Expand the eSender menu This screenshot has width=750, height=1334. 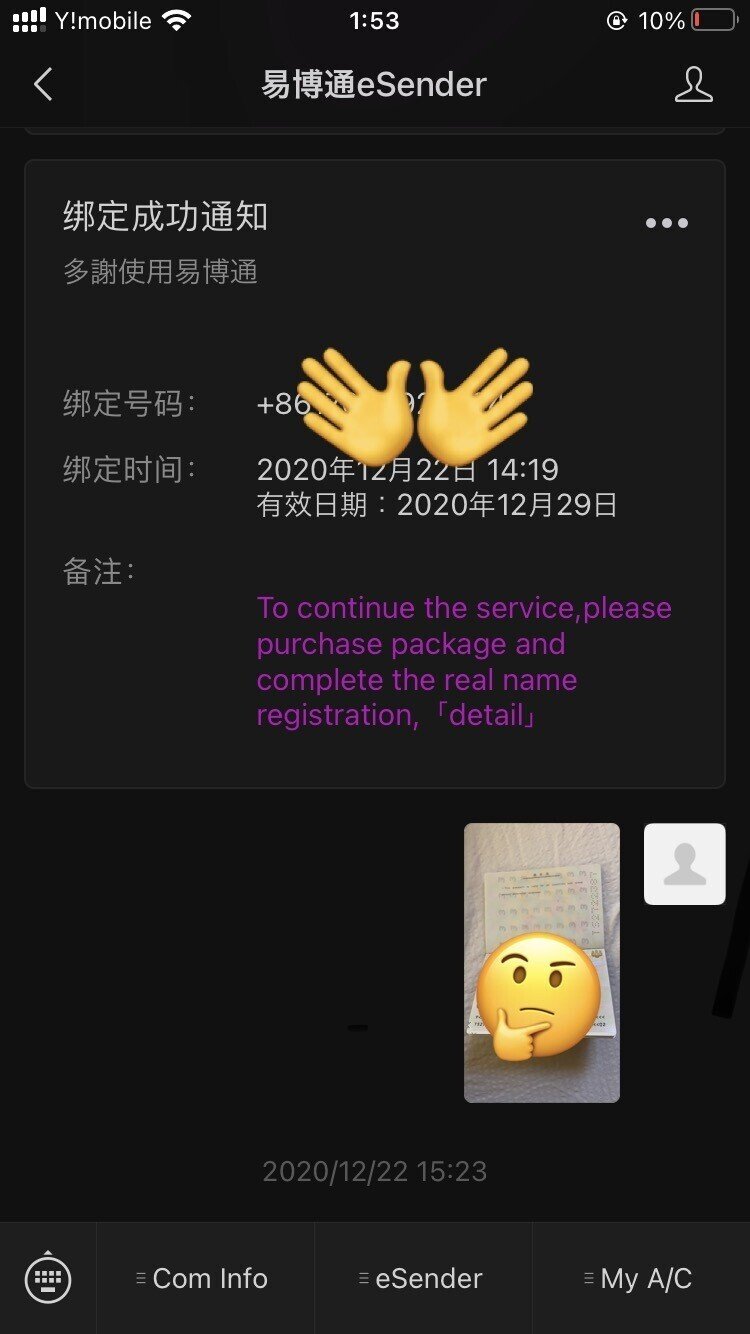423,1278
